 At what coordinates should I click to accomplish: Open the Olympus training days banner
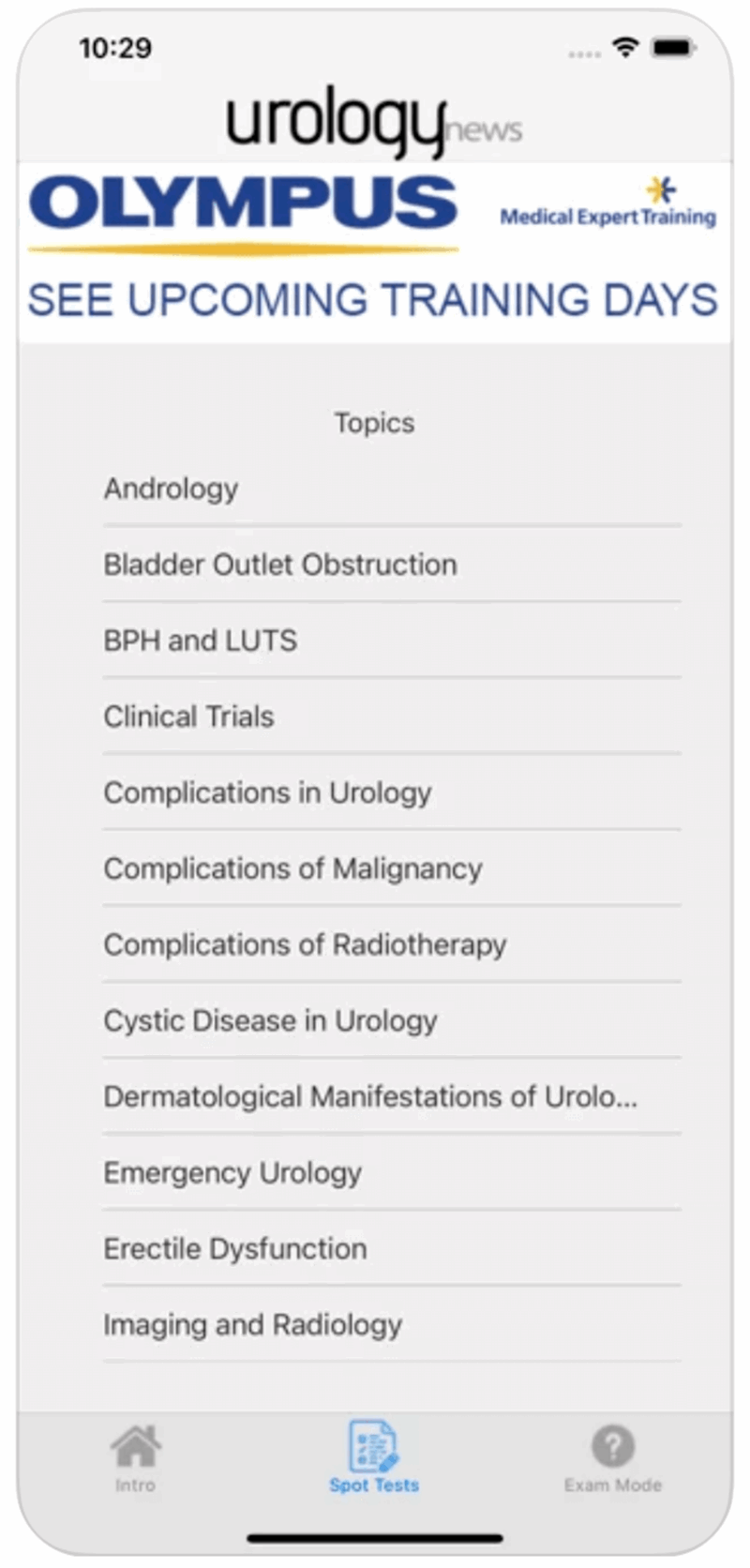click(374, 253)
